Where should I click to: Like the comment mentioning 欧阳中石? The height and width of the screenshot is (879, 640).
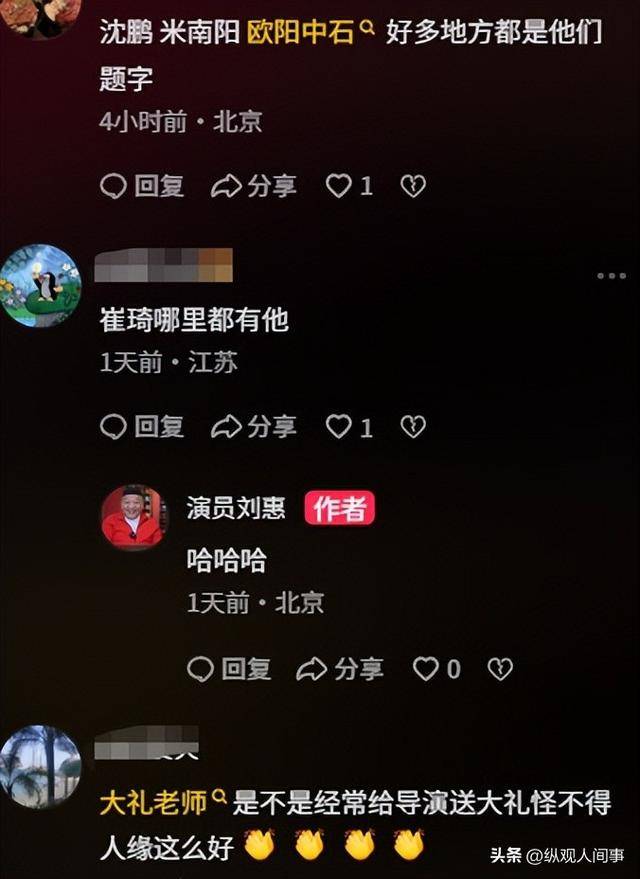[349, 186]
